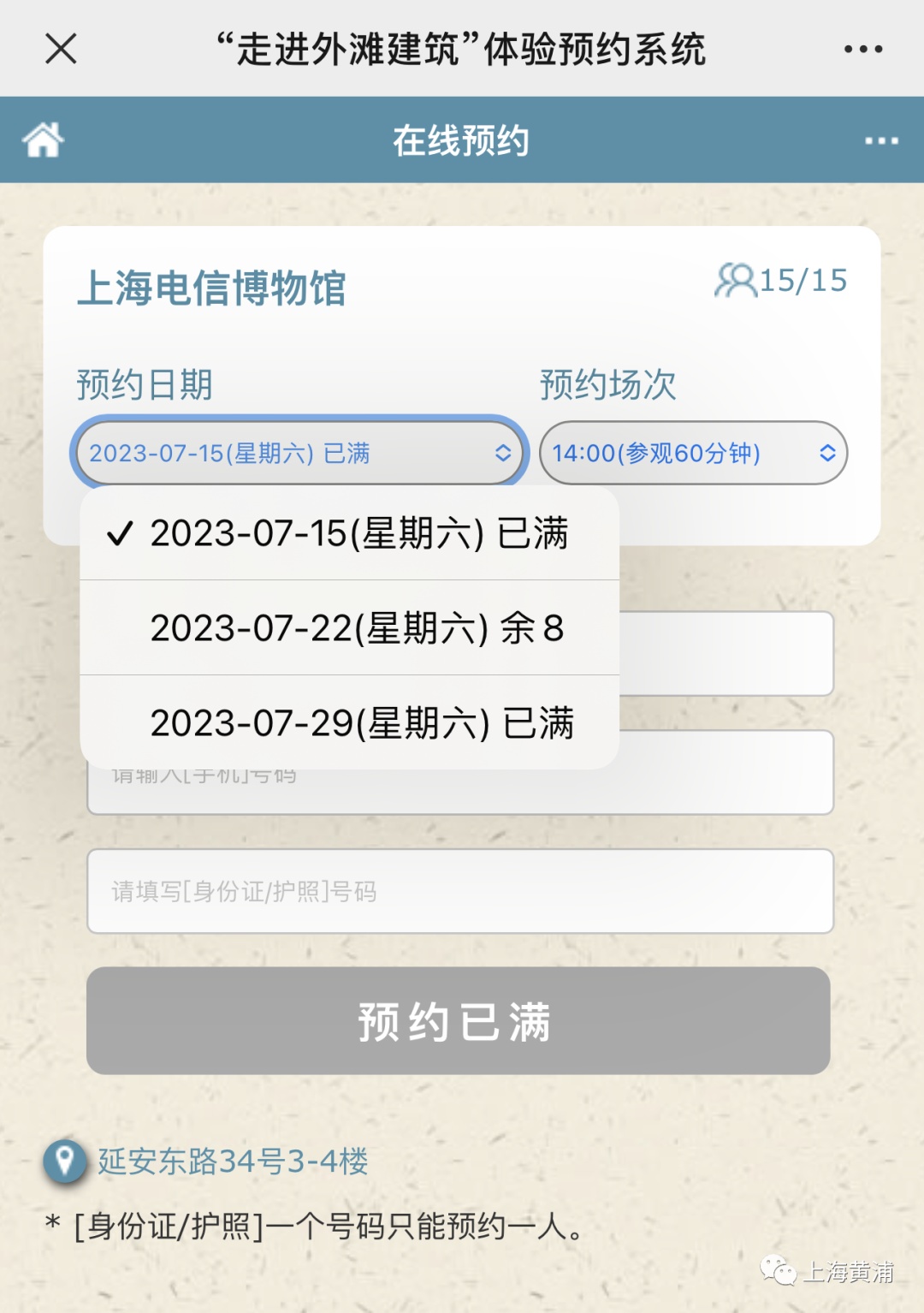Go to the home page icon

(44, 140)
